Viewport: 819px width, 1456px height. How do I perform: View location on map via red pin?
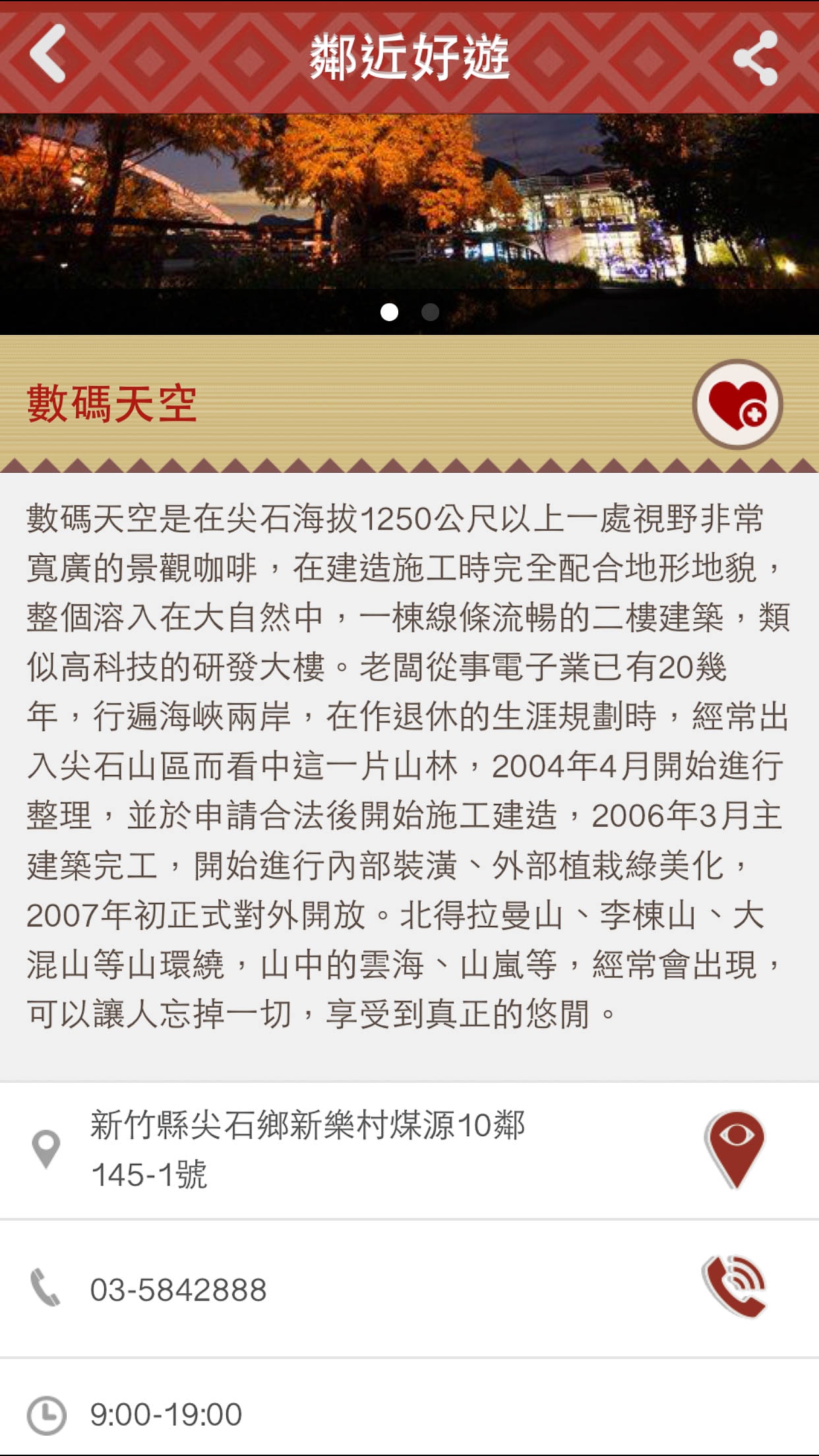pyautogui.click(x=735, y=1149)
